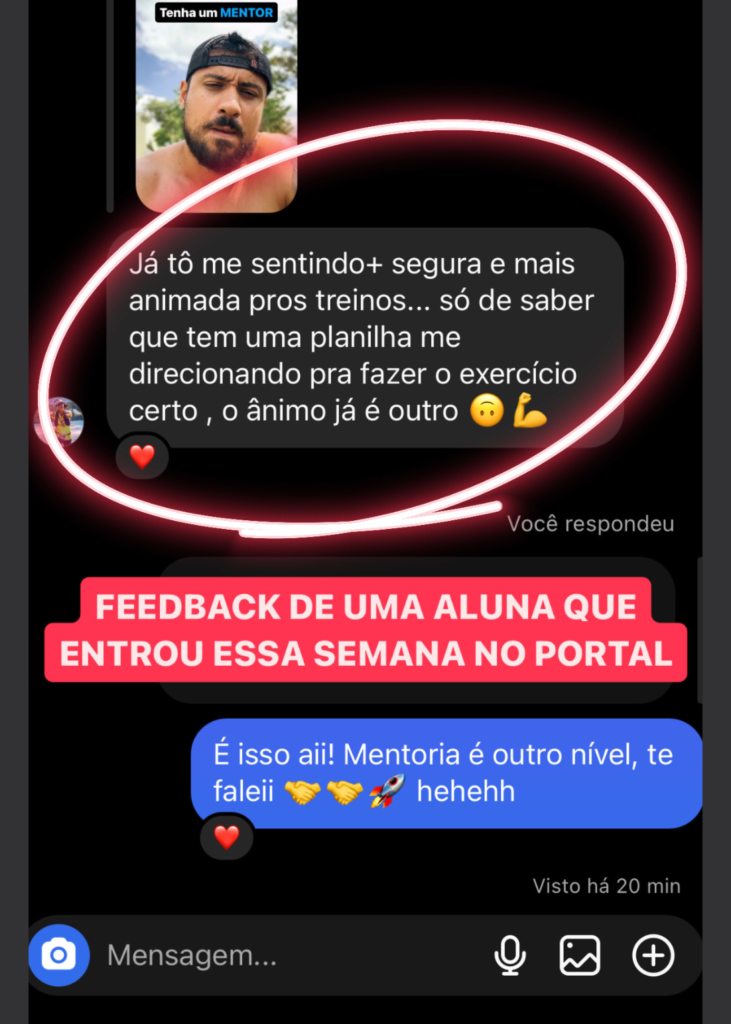
Task: Tap the 'Tenha um MENTOR' caption label
Action: 216,14
